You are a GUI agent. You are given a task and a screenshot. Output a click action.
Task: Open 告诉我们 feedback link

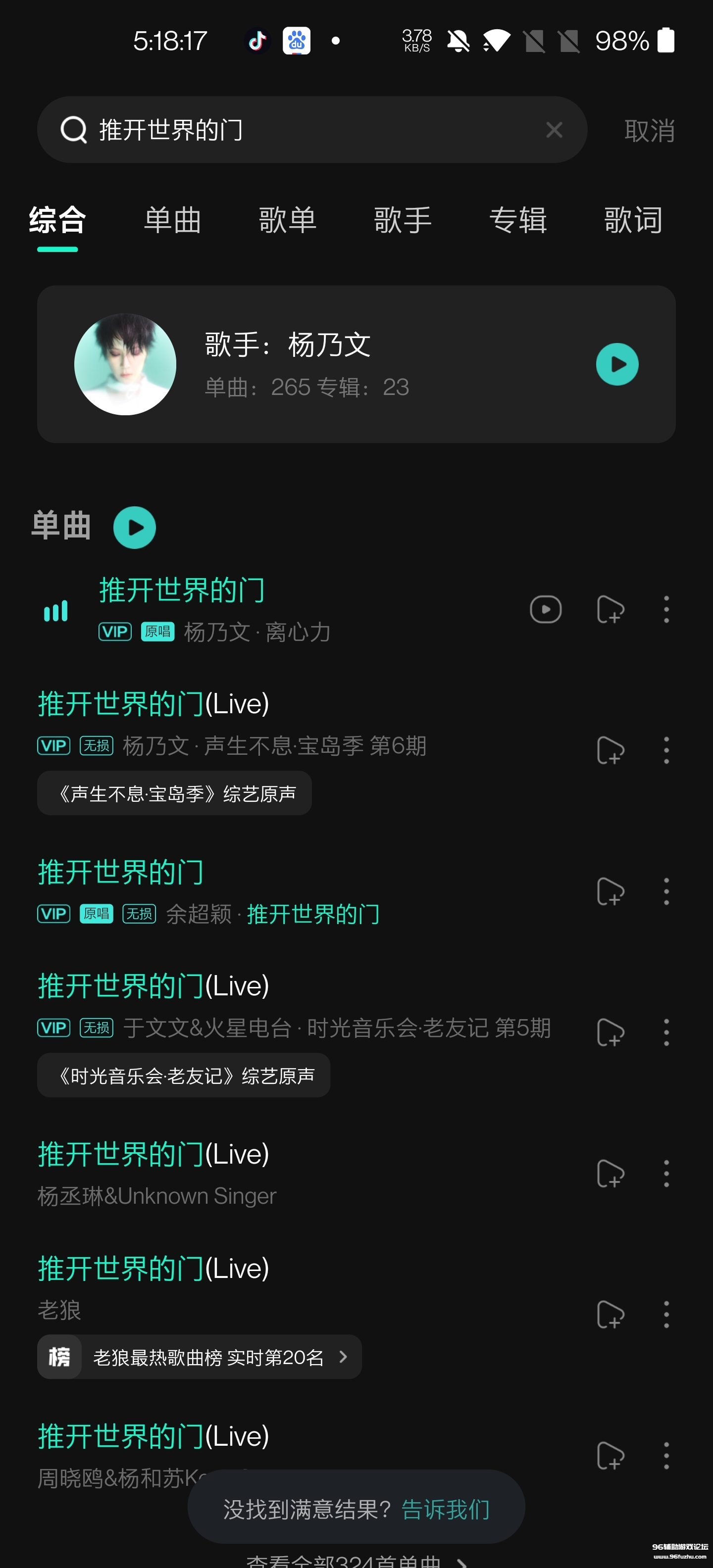click(445, 1508)
